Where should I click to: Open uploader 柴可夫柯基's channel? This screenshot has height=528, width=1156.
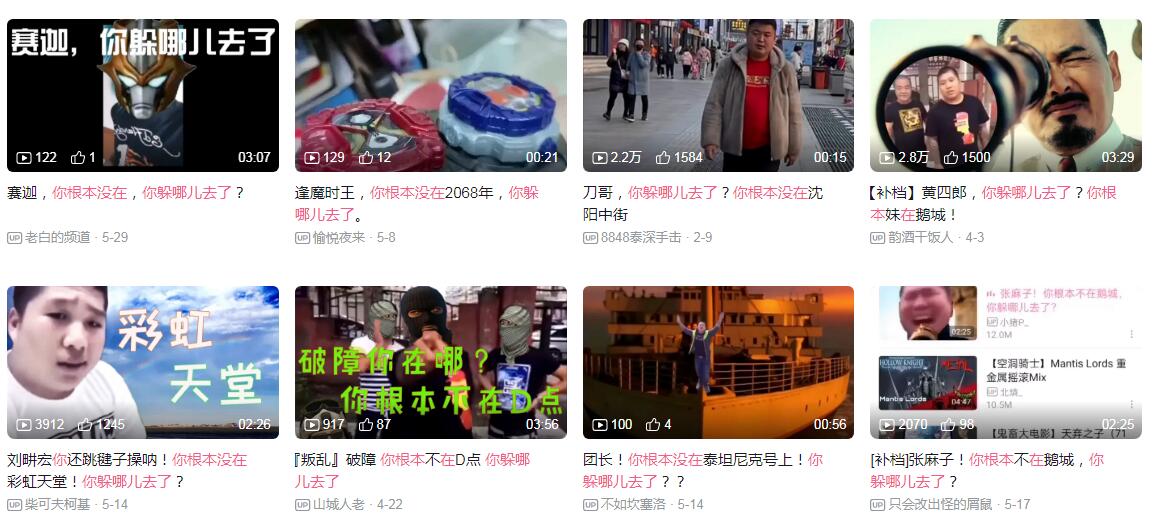57,504
